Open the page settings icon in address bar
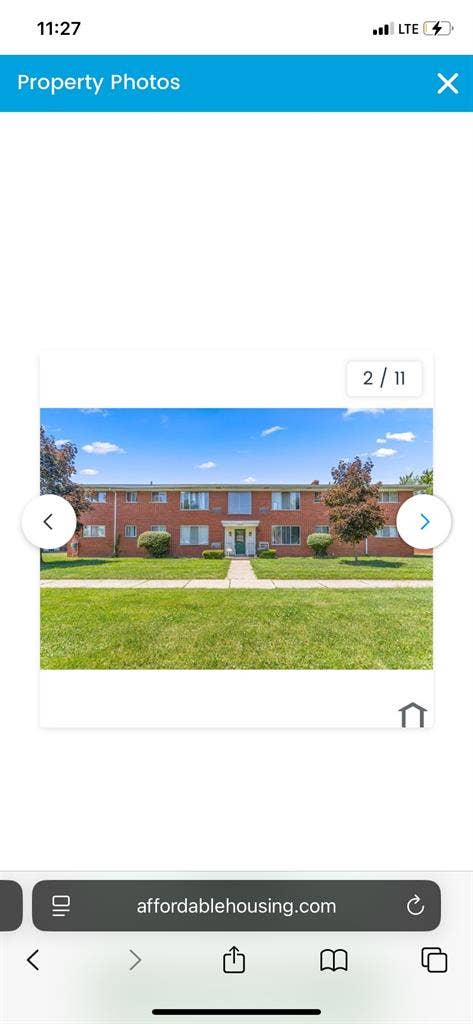473x1024 pixels. pos(61,905)
